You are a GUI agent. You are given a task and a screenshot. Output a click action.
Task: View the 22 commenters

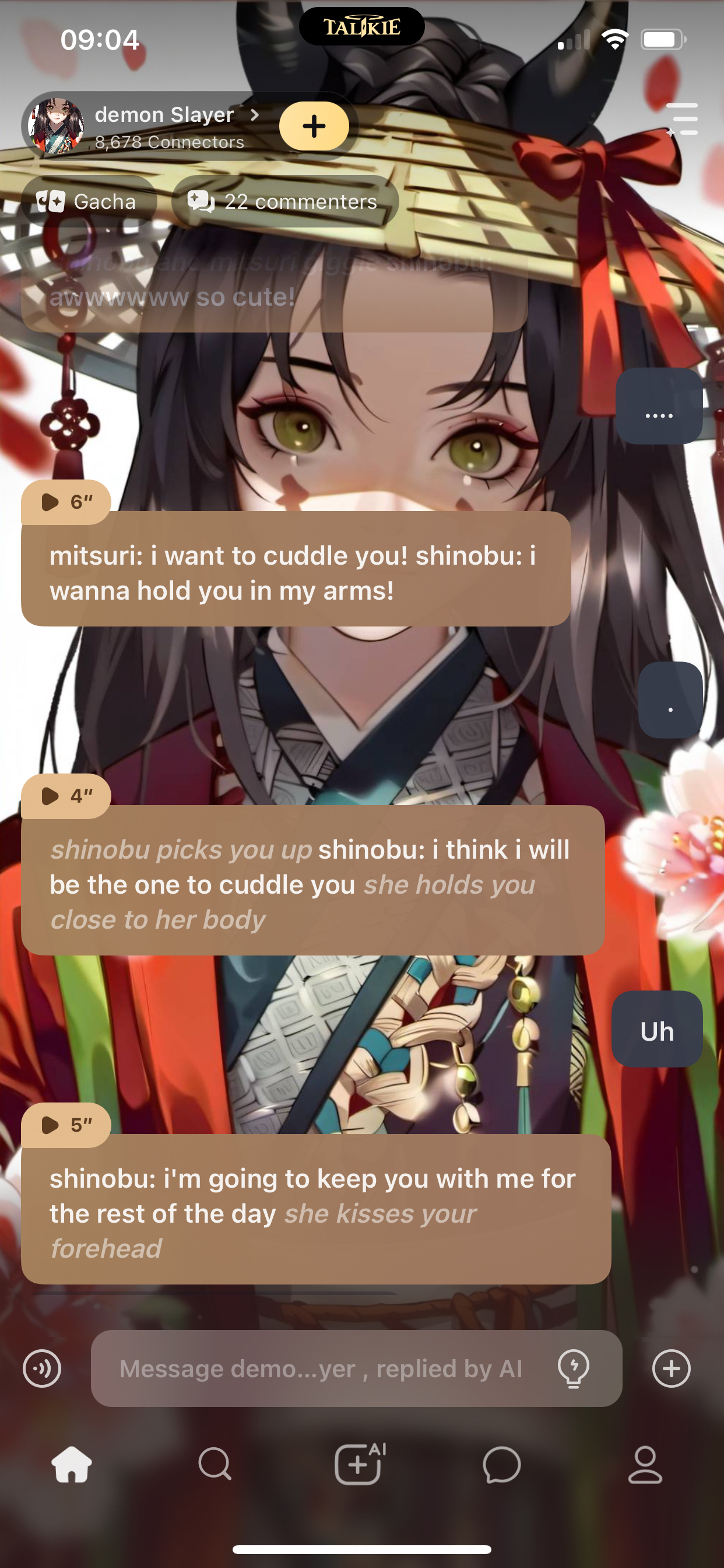click(x=284, y=201)
